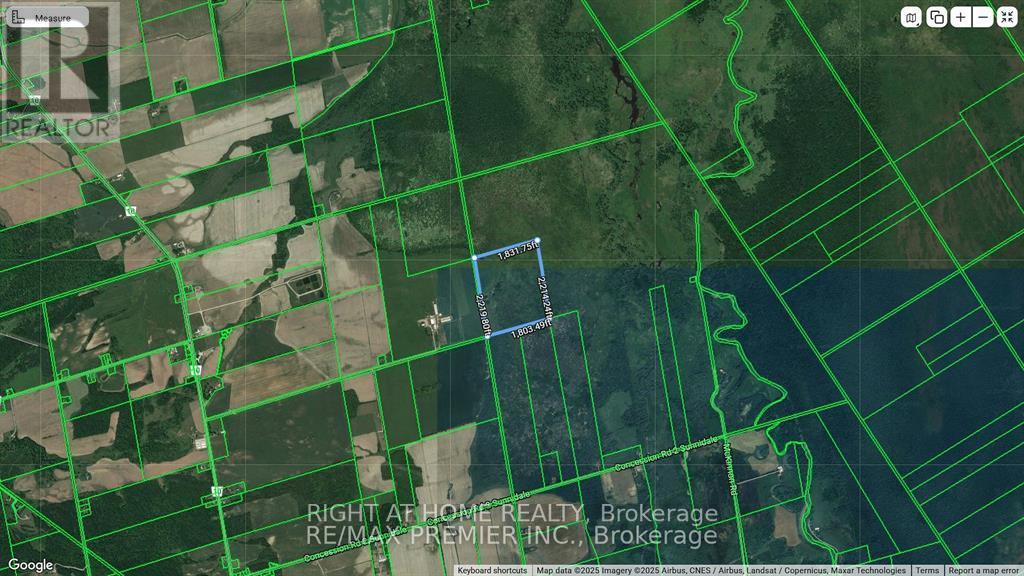Open the map type selector
This screenshot has height=576, width=1024.
[911, 17]
